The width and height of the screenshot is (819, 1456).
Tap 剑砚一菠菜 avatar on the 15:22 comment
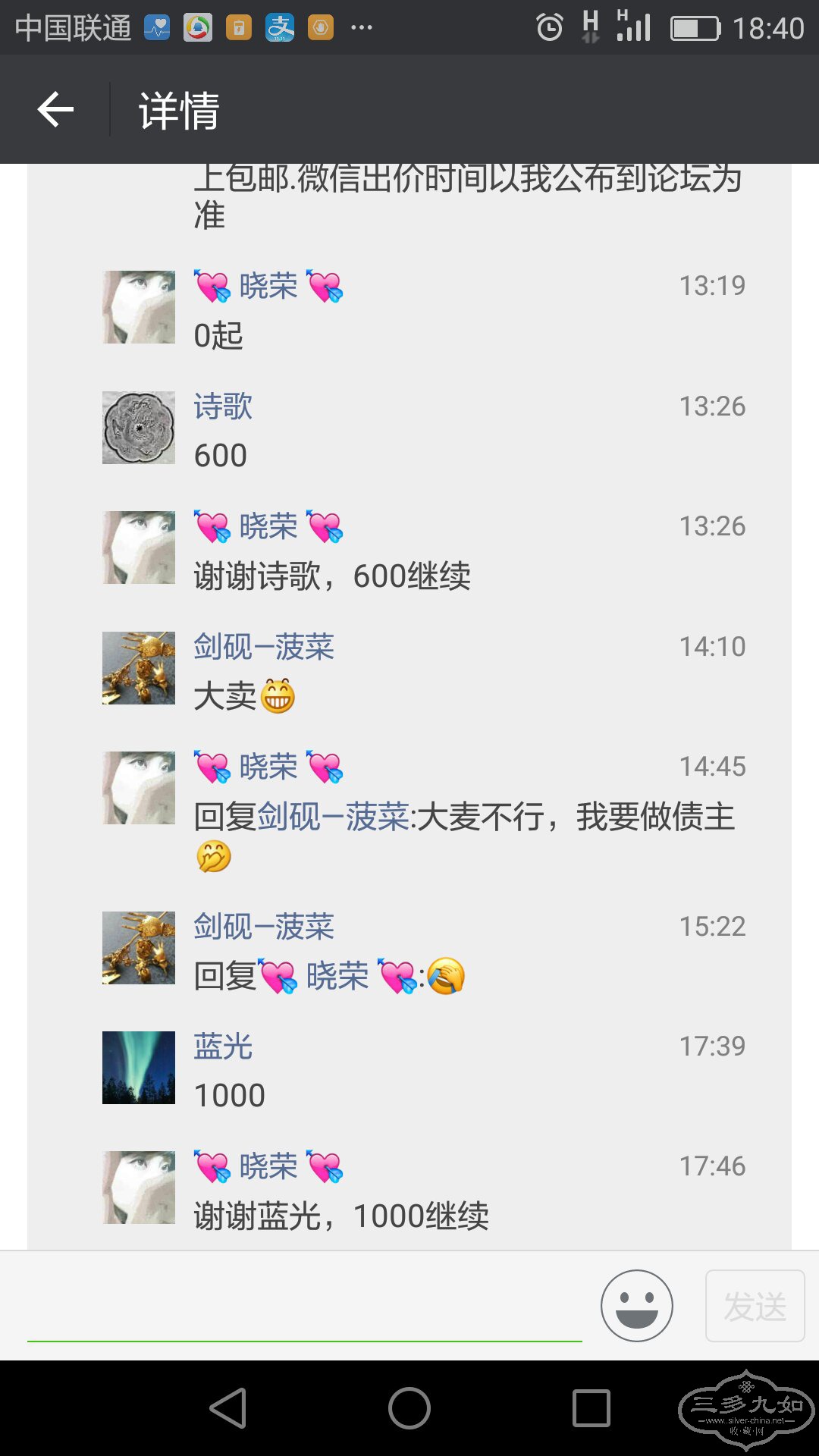click(139, 948)
